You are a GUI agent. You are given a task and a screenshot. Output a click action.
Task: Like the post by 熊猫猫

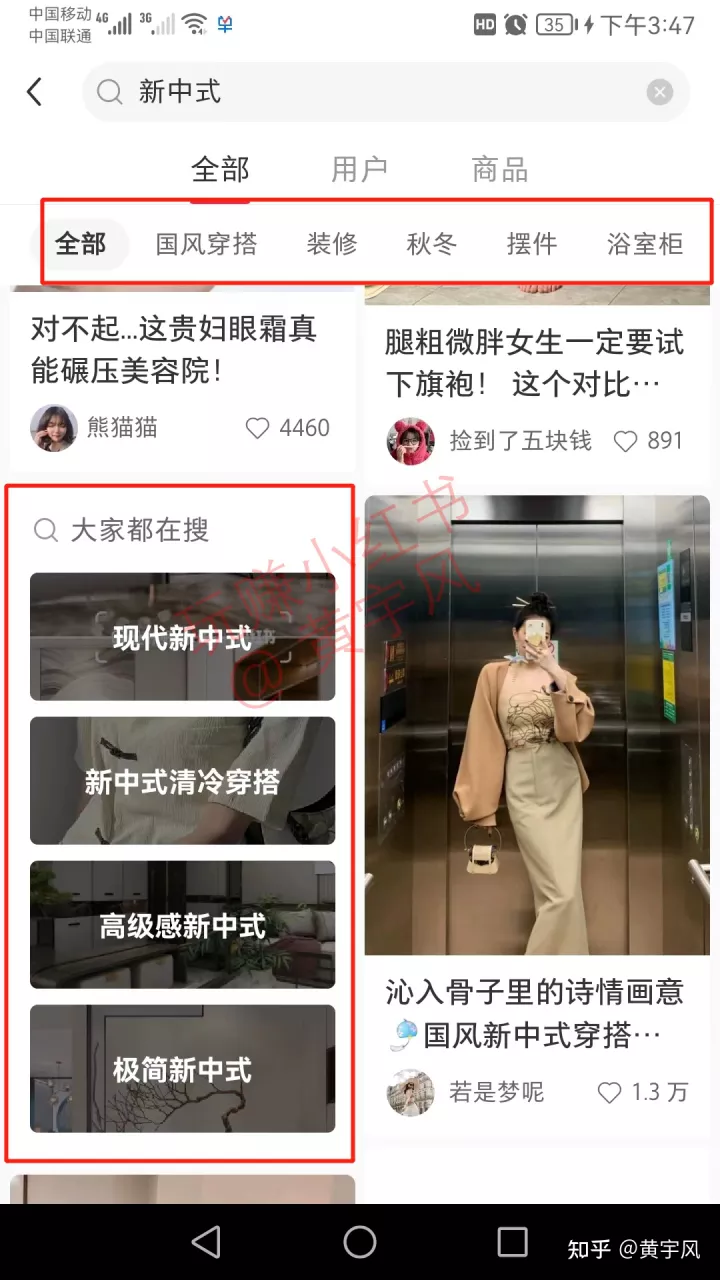click(x=258, y=428)
